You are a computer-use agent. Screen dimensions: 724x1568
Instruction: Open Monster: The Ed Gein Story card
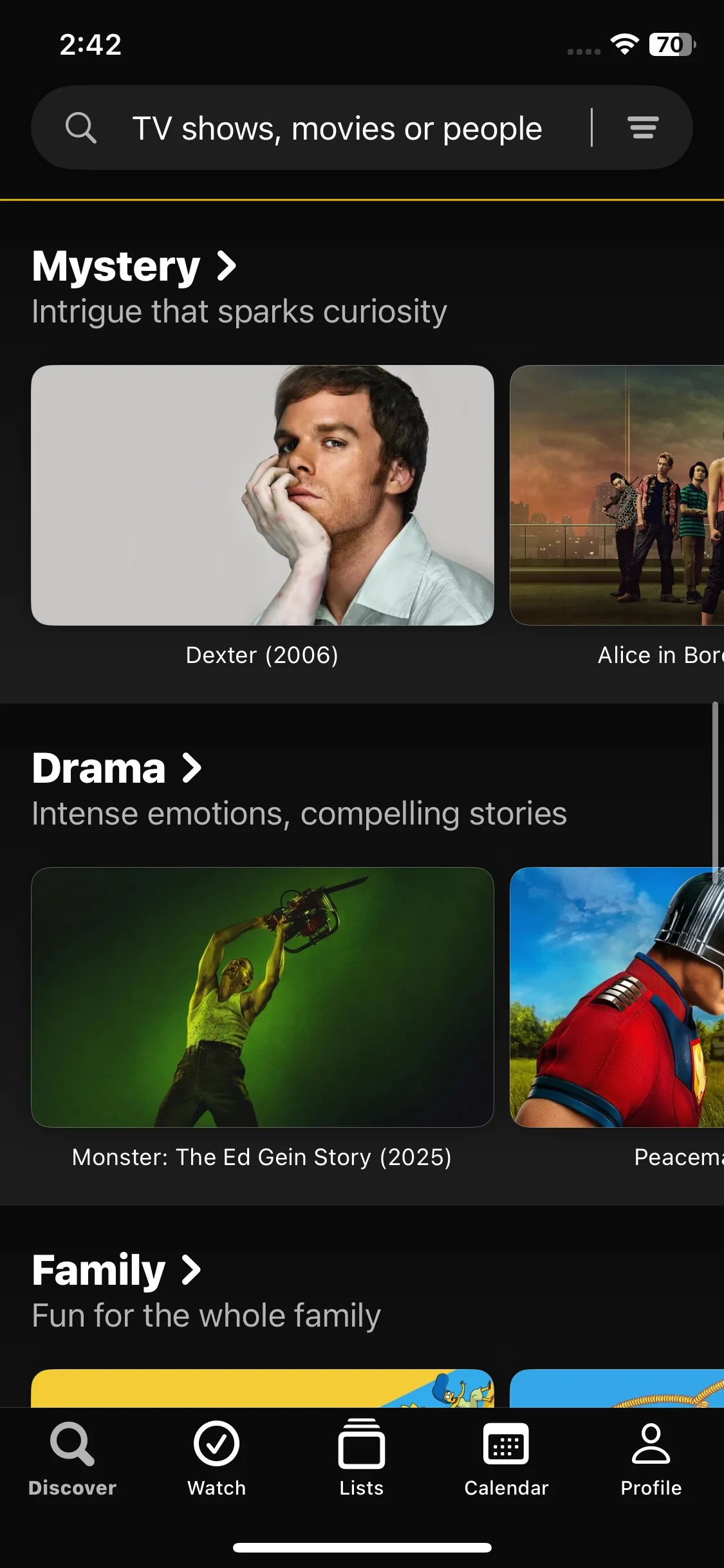(262, 997)
